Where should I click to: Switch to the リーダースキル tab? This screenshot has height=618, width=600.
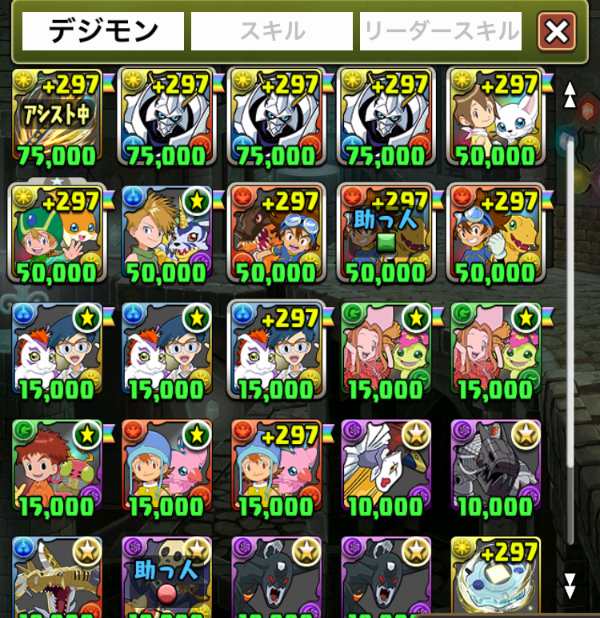441,32
